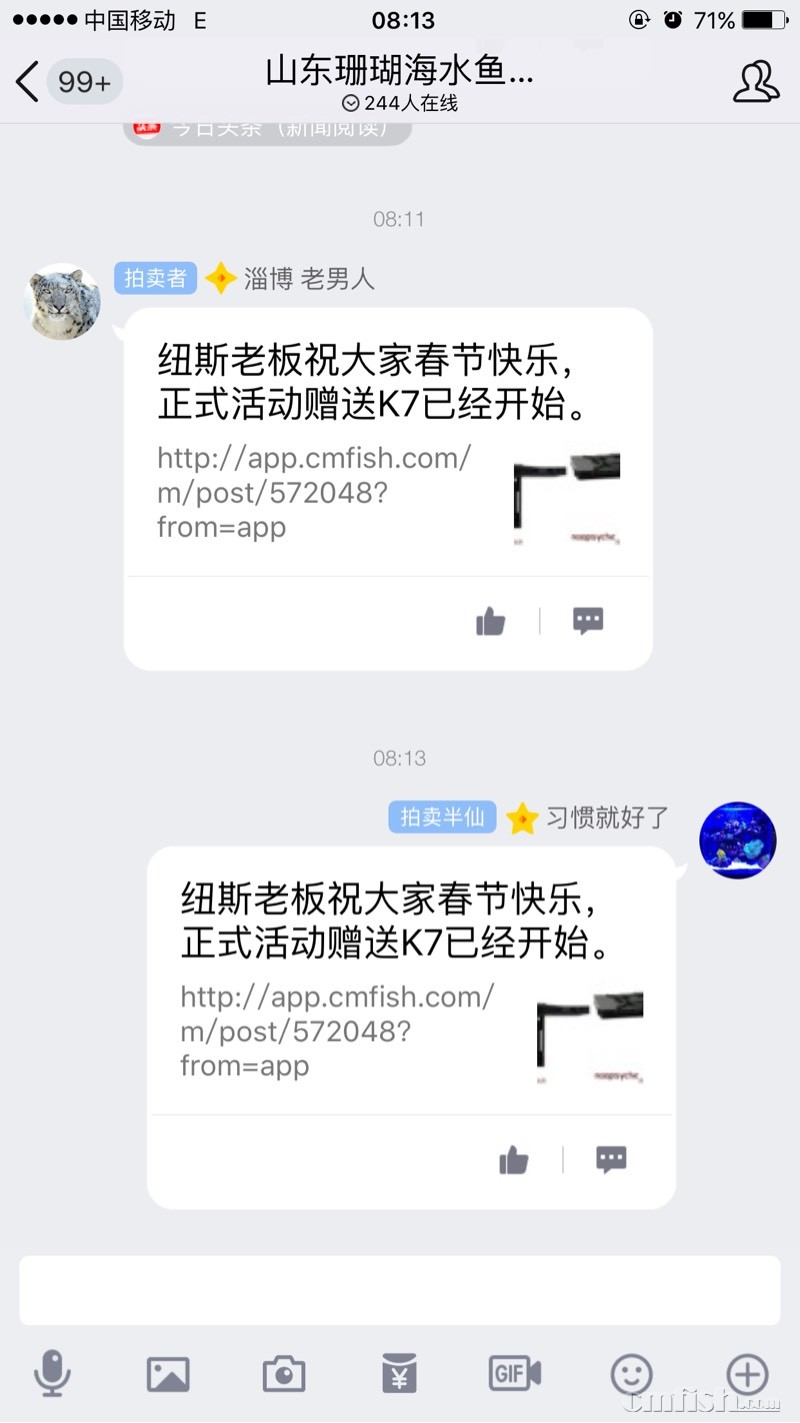Open the GIF selector
Screen dimensions: 800x1423
514,1373
